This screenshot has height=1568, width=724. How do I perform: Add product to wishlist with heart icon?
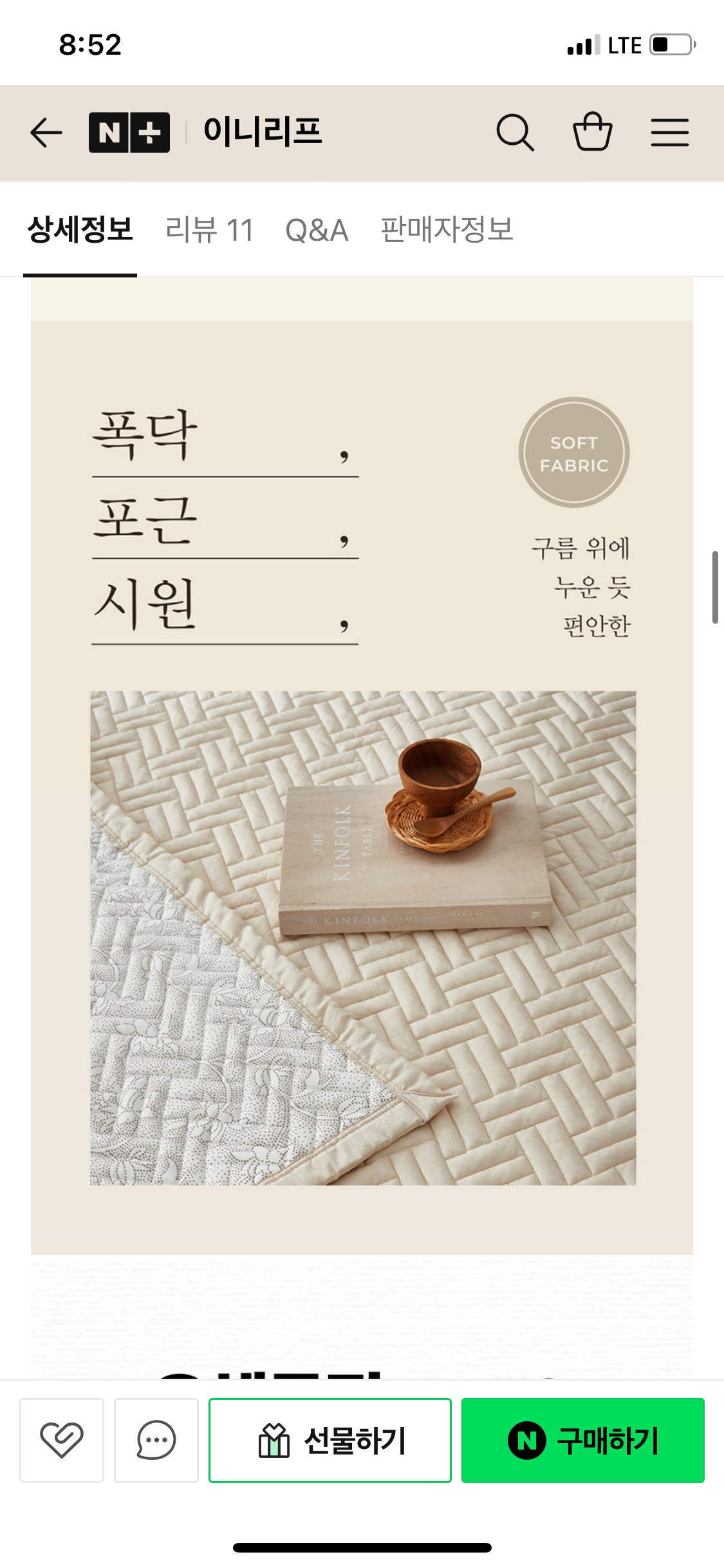(x=62, y=1440)
